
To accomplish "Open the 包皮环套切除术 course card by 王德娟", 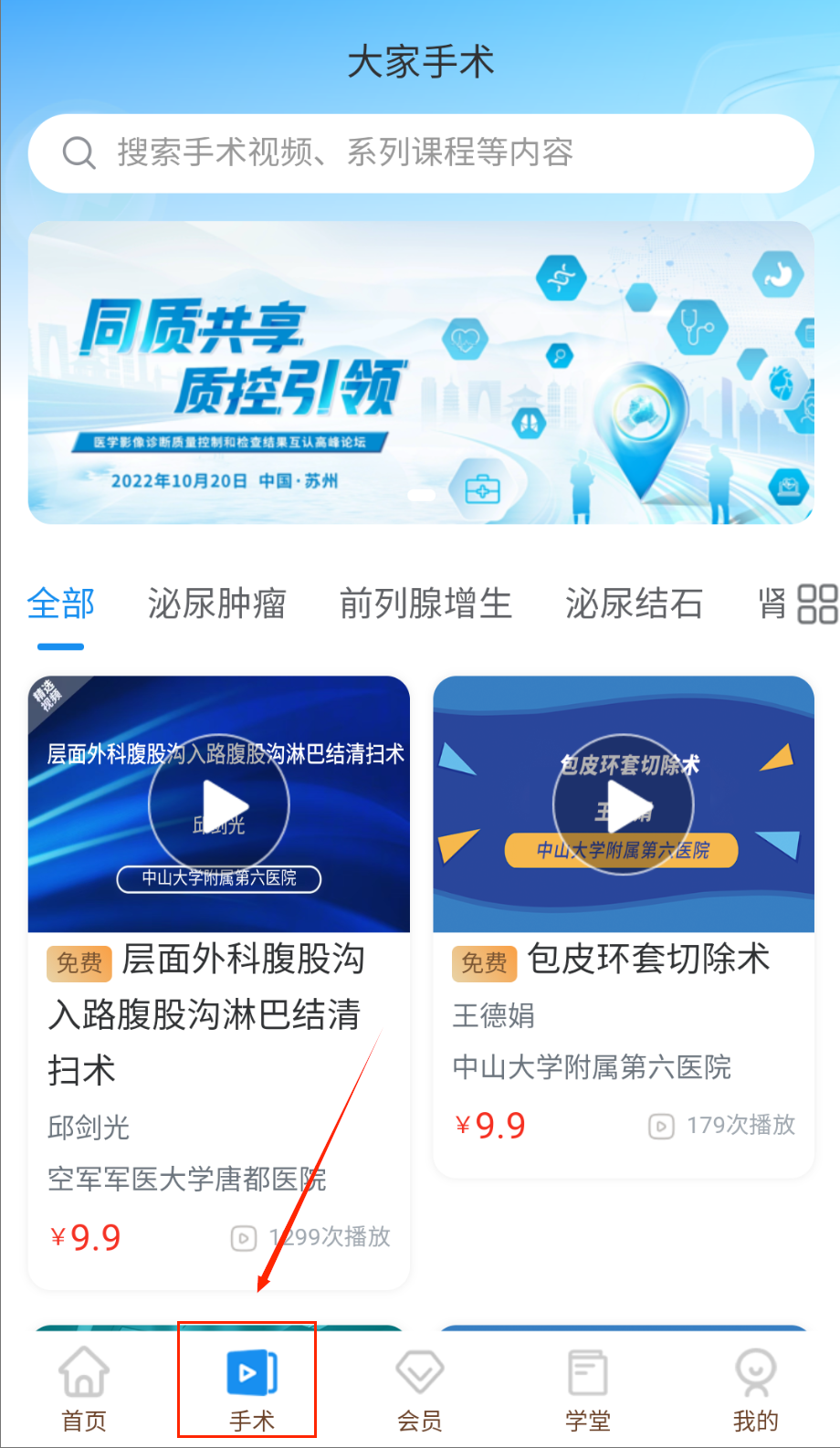I will 624,1041.
